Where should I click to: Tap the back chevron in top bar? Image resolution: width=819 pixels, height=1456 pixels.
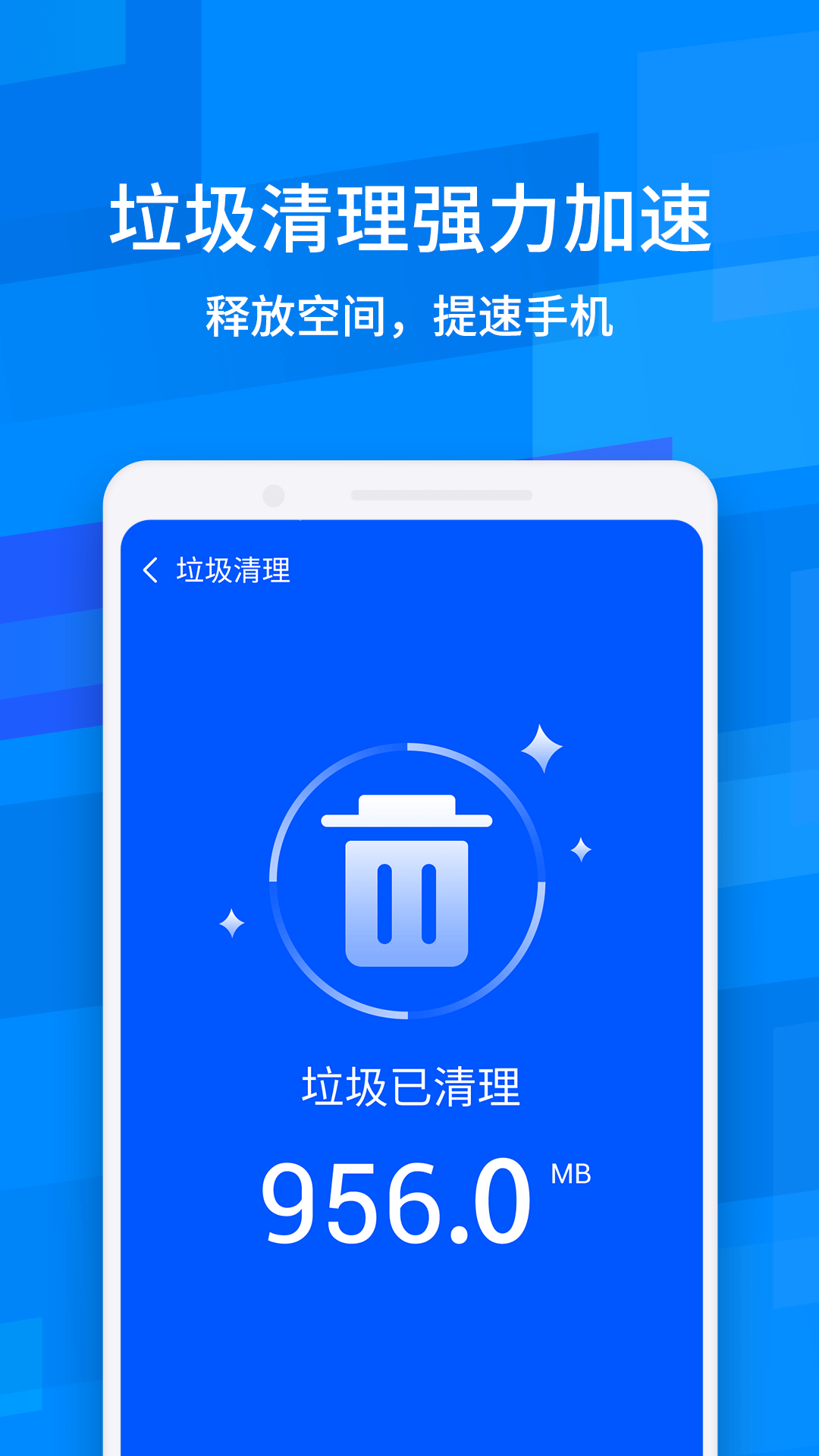coord(151,569)
